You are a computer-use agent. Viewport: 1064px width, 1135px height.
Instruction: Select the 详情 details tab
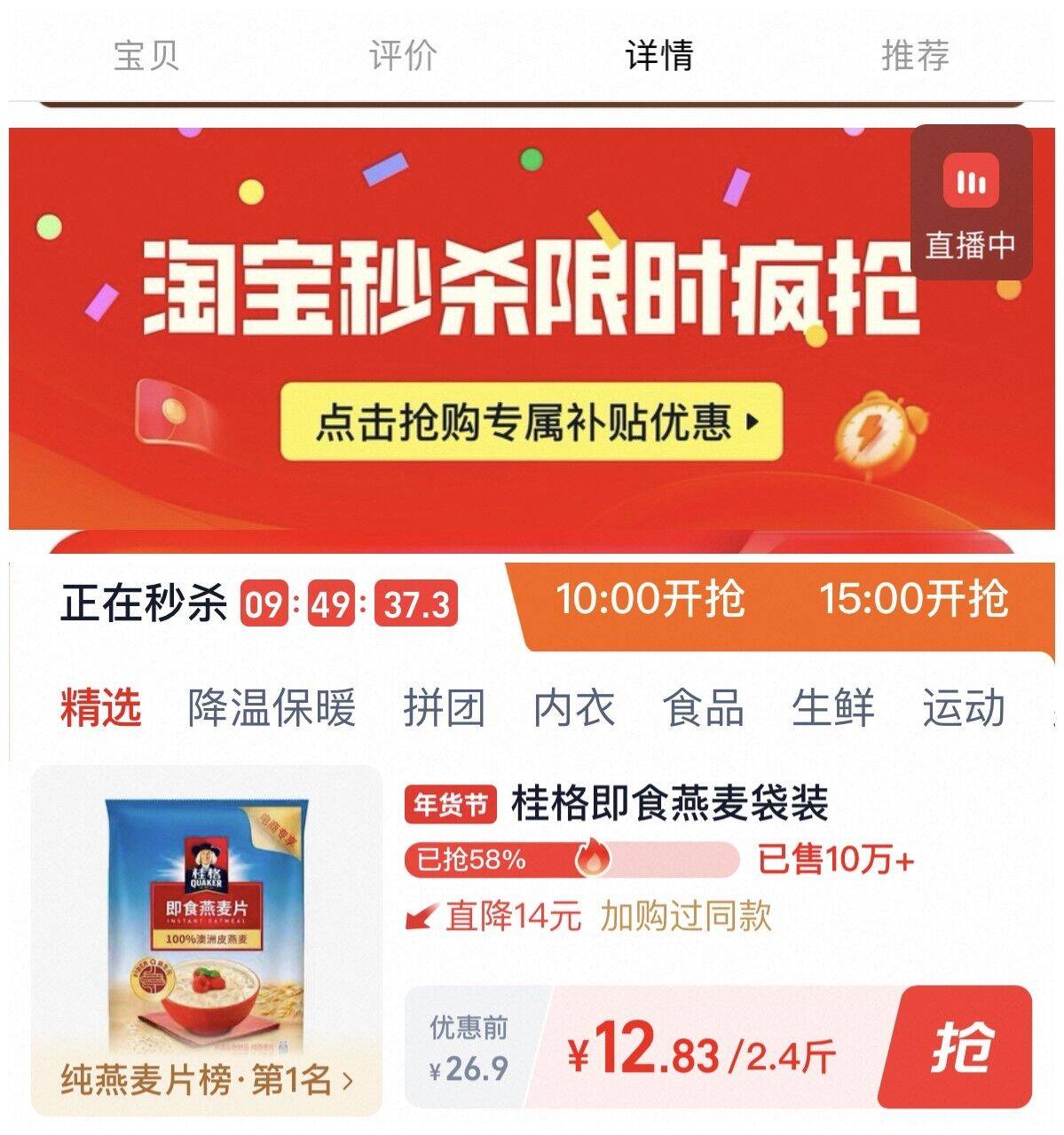click(x=658, y=55)
